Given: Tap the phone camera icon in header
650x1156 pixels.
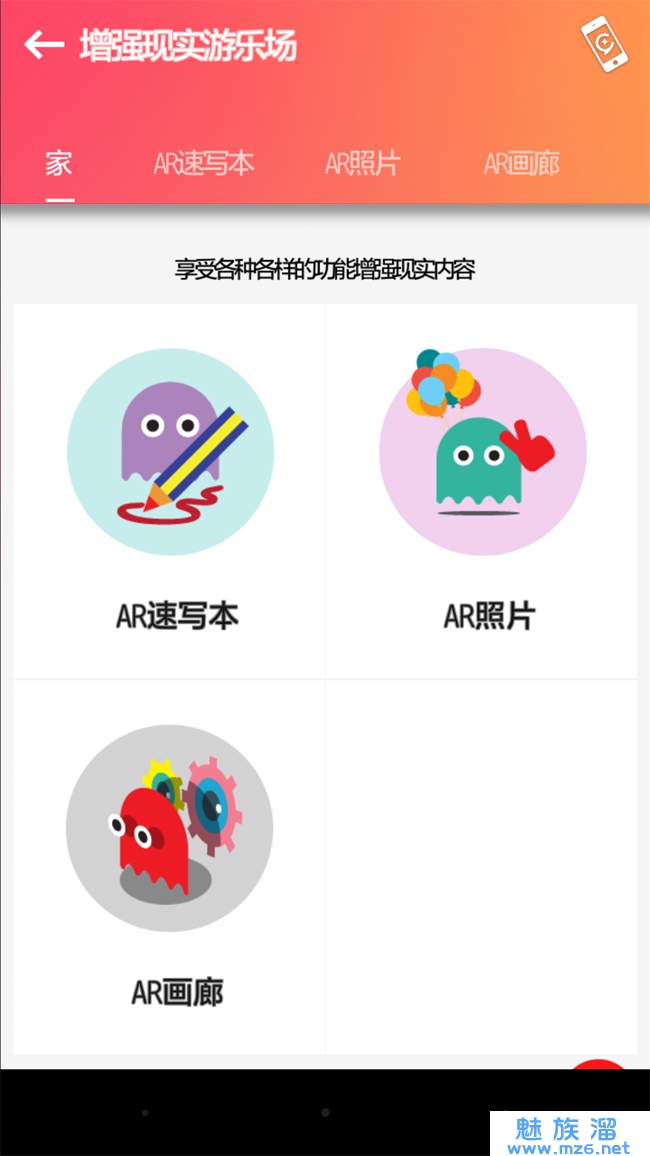Looking at the screenshot, I should coord(604,44).
